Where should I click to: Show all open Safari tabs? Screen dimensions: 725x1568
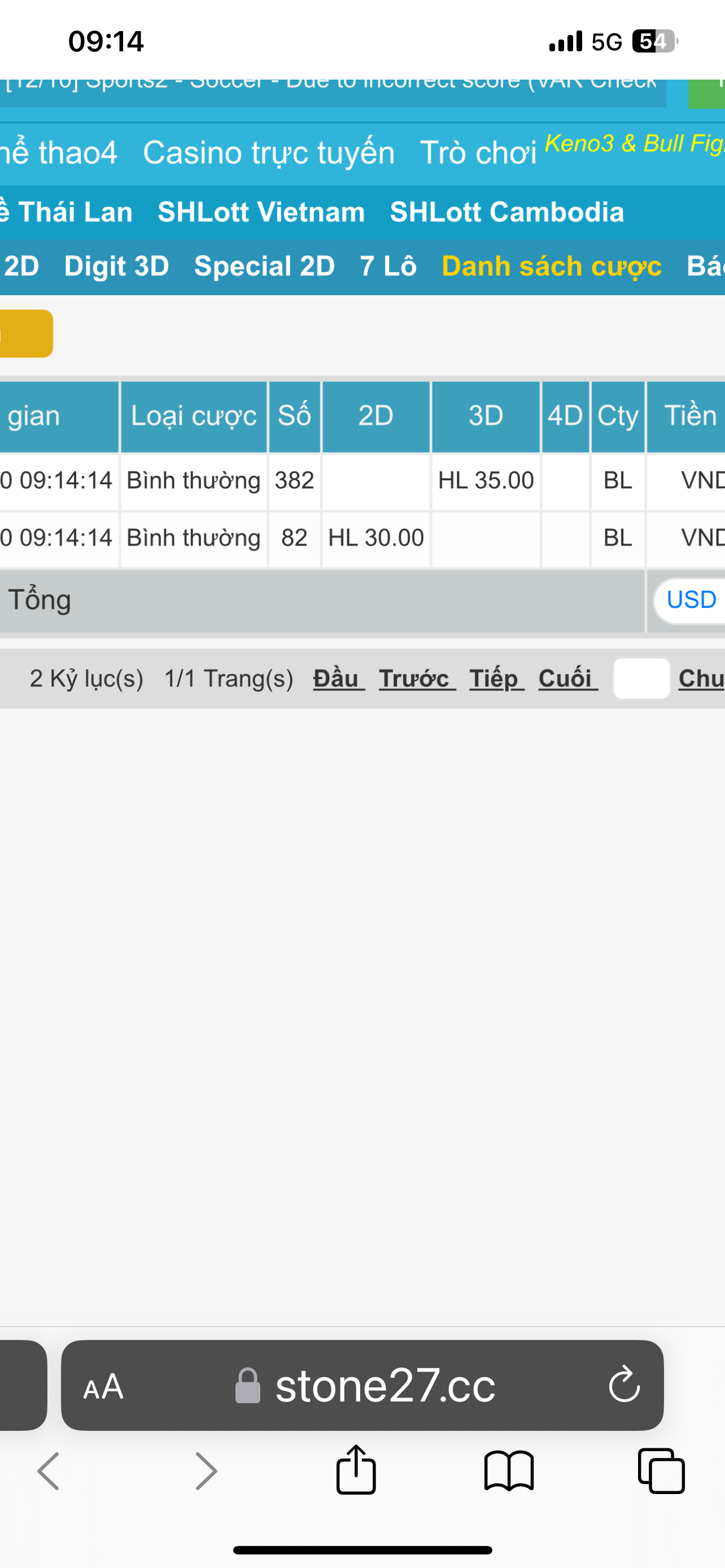(661, 1471)
